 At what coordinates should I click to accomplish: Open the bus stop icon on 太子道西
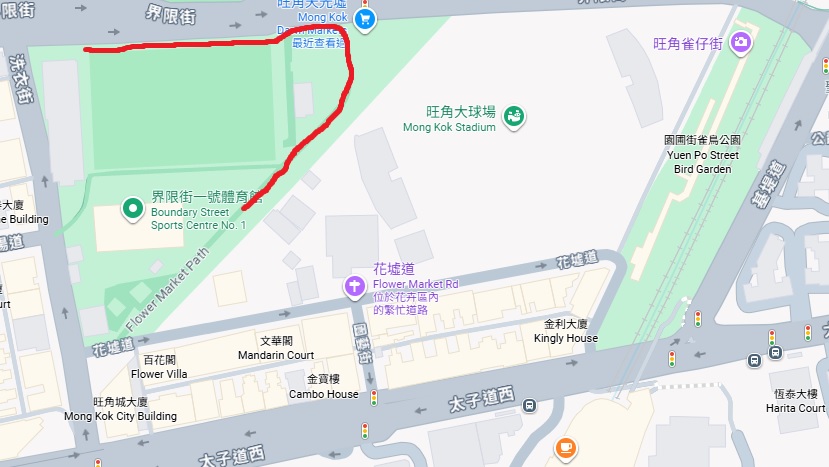[528, 405]
